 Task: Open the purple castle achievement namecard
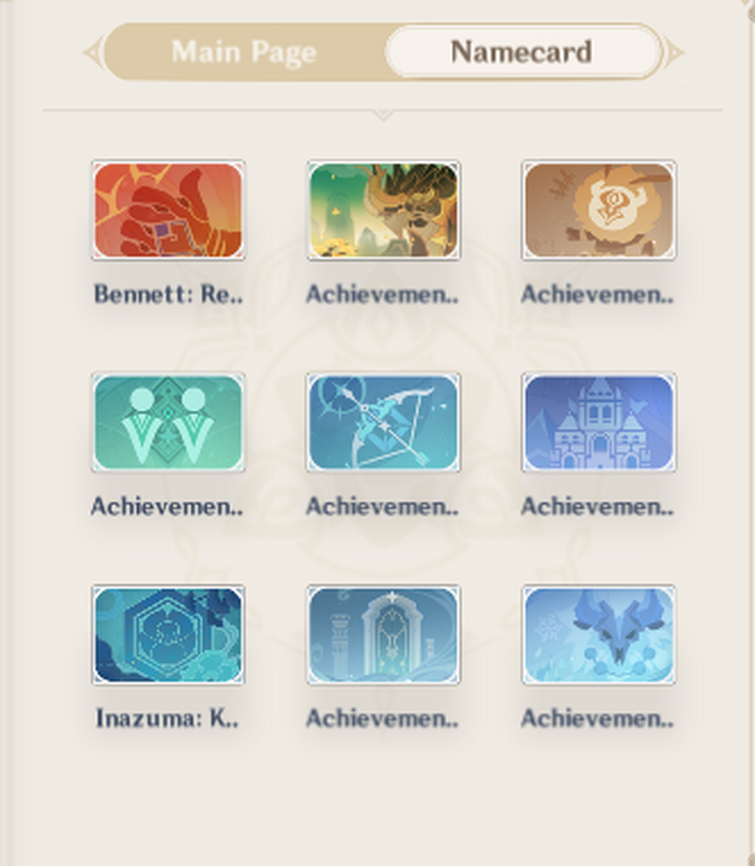598,423
